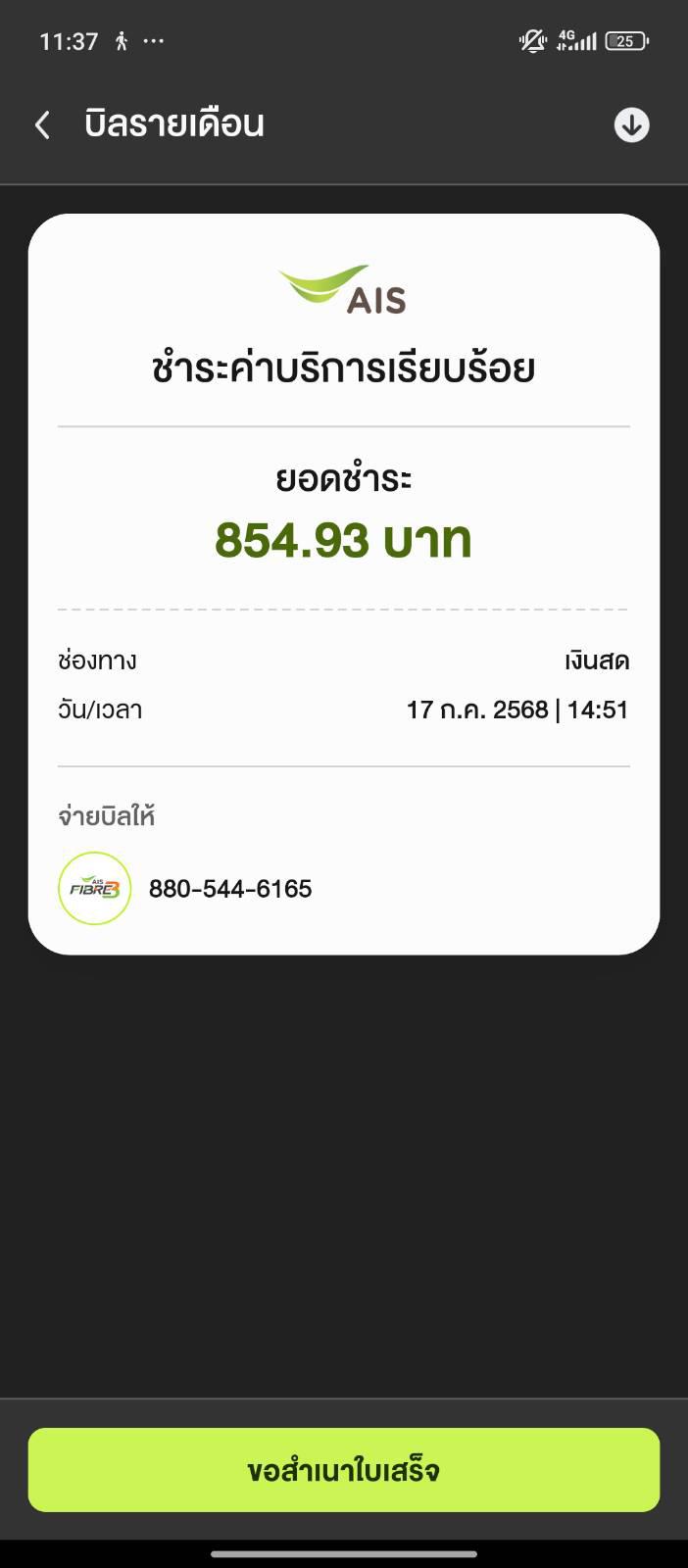Tap ขอสำเนาใบเสร็จ to request receipt copy
This screenshot has width=688, height=1568.
point(344,1470)
